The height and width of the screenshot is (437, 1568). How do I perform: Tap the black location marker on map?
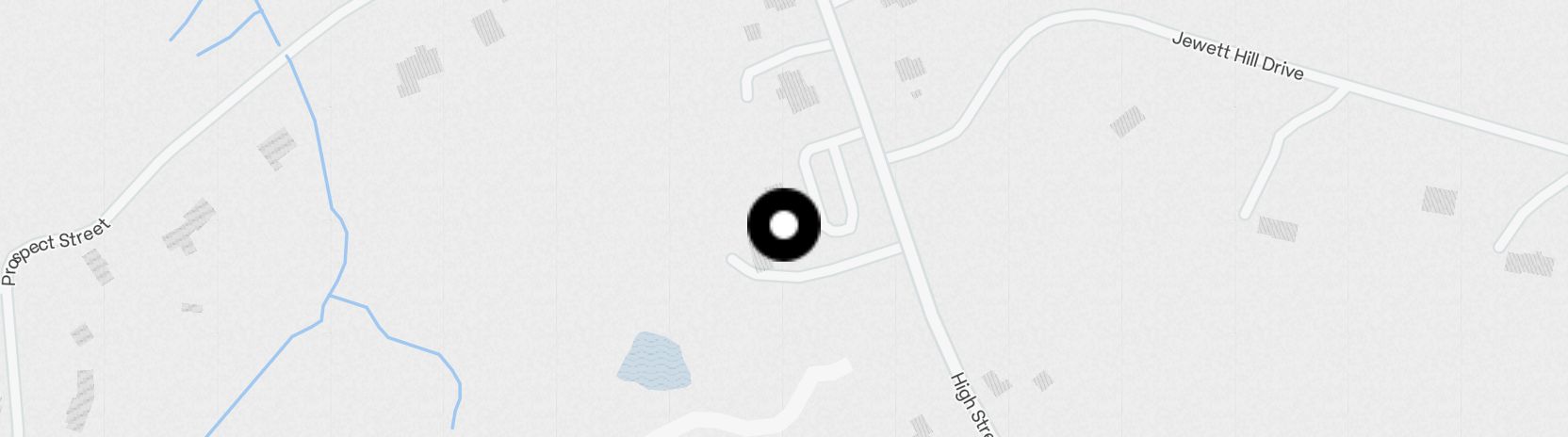[783, 225]
